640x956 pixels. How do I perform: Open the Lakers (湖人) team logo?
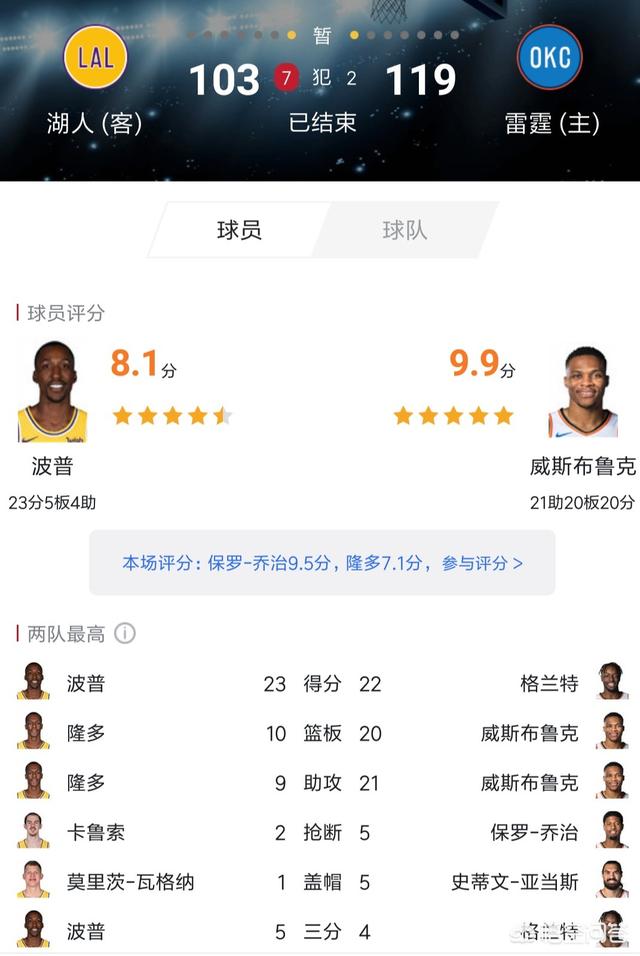(x=95, y=56)
